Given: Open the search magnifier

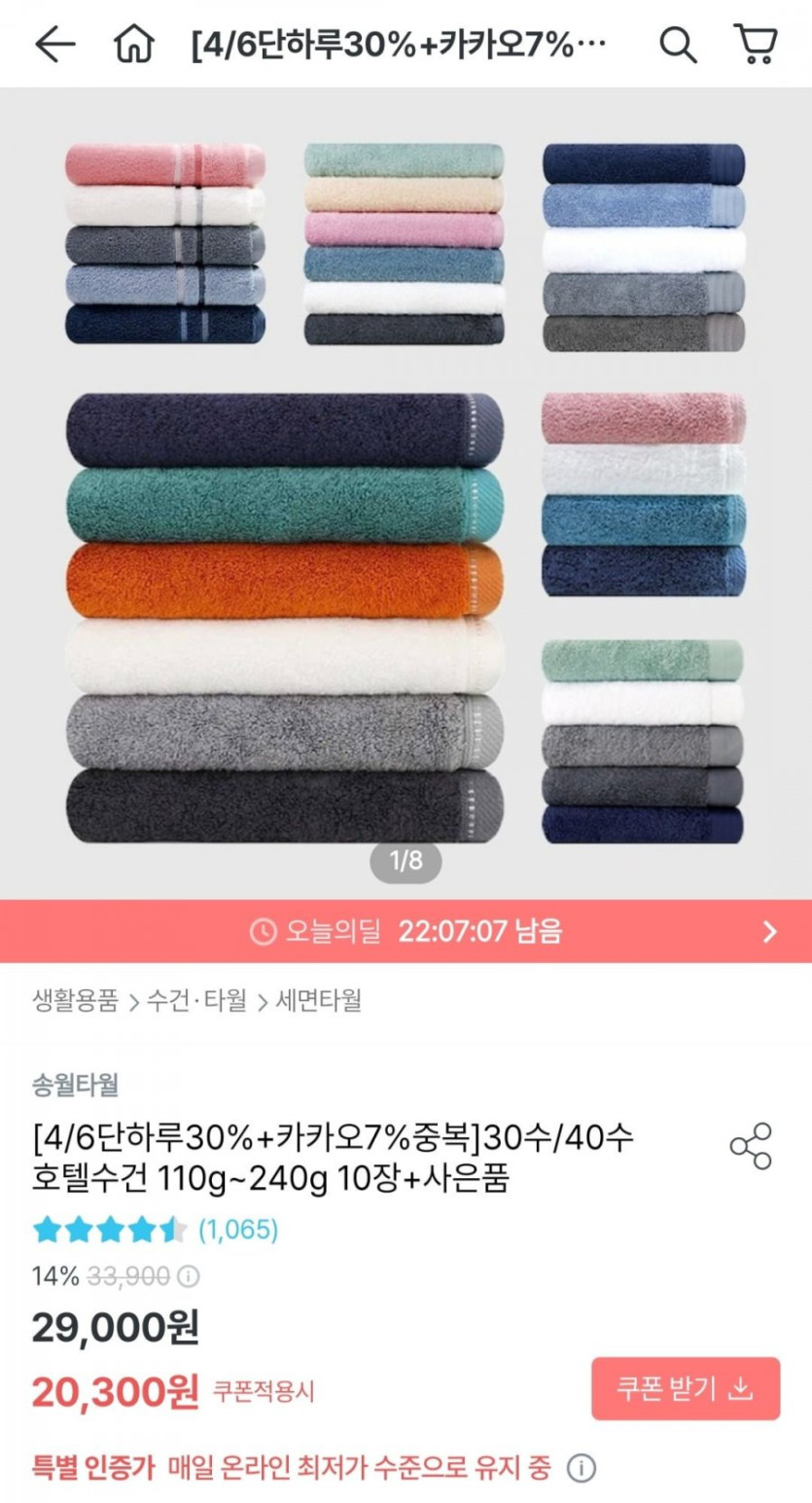Looking at the screenshot, I should tap(678, 44).
